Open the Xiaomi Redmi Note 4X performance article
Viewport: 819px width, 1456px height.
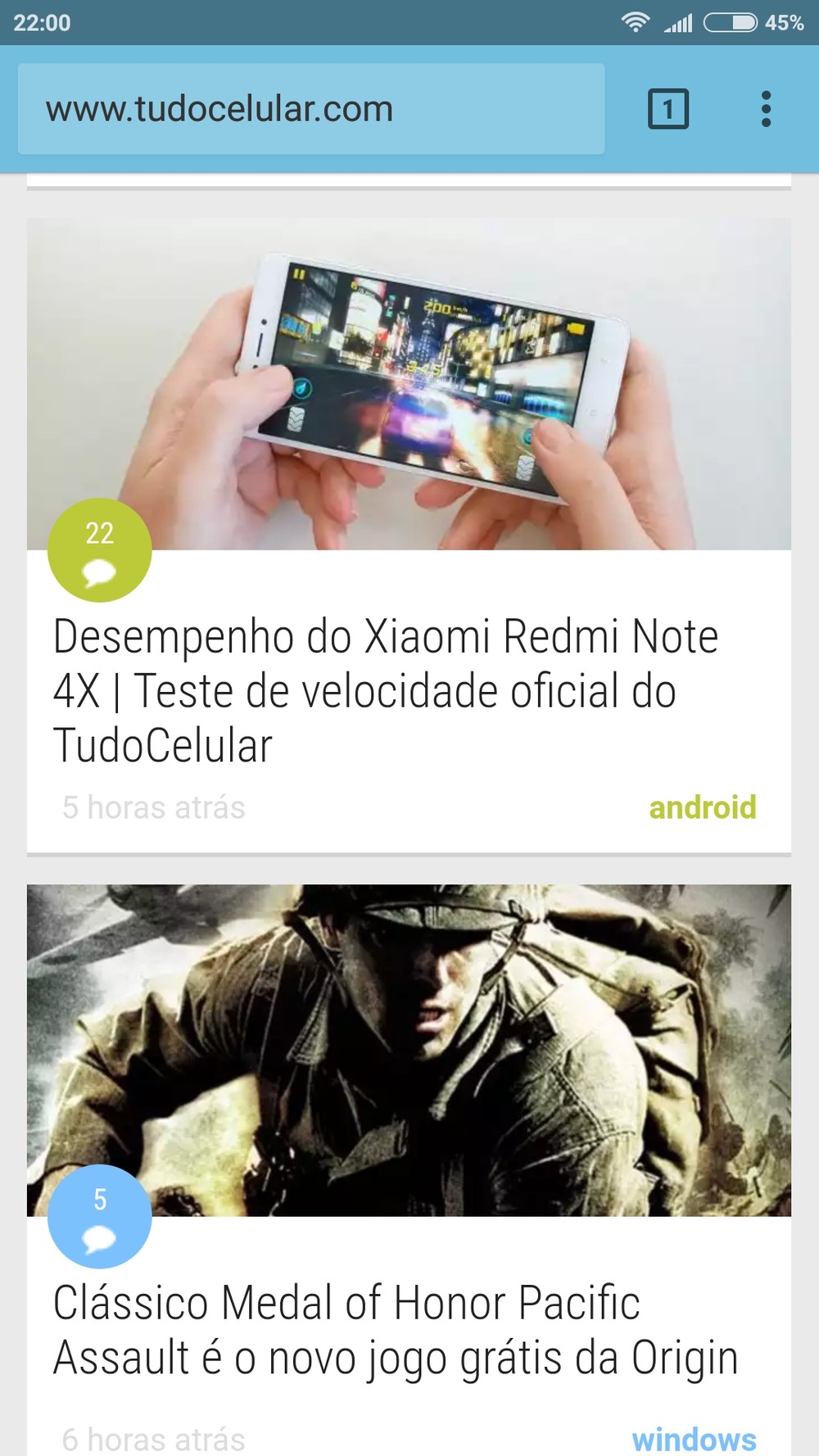[385, 690]
